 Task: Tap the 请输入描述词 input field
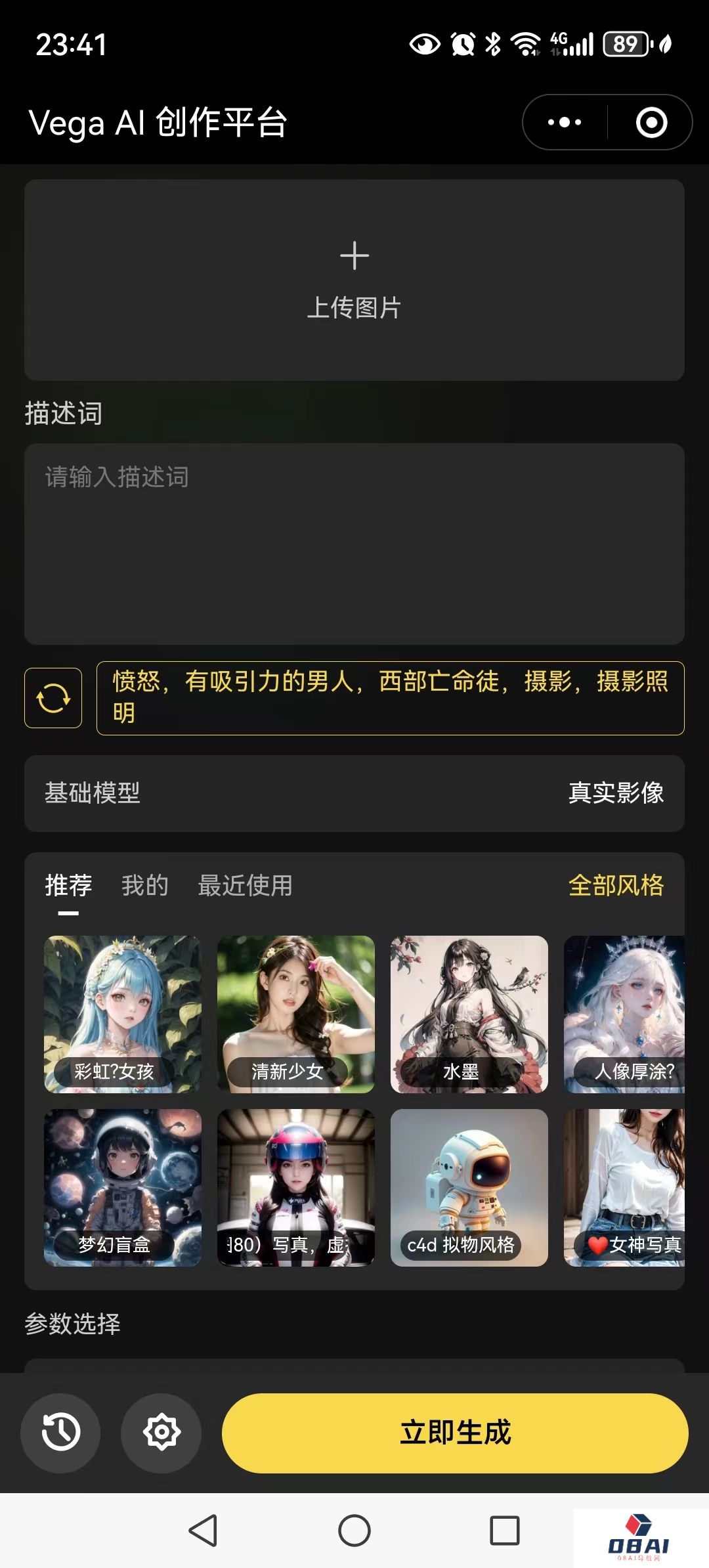click(354, 545)
